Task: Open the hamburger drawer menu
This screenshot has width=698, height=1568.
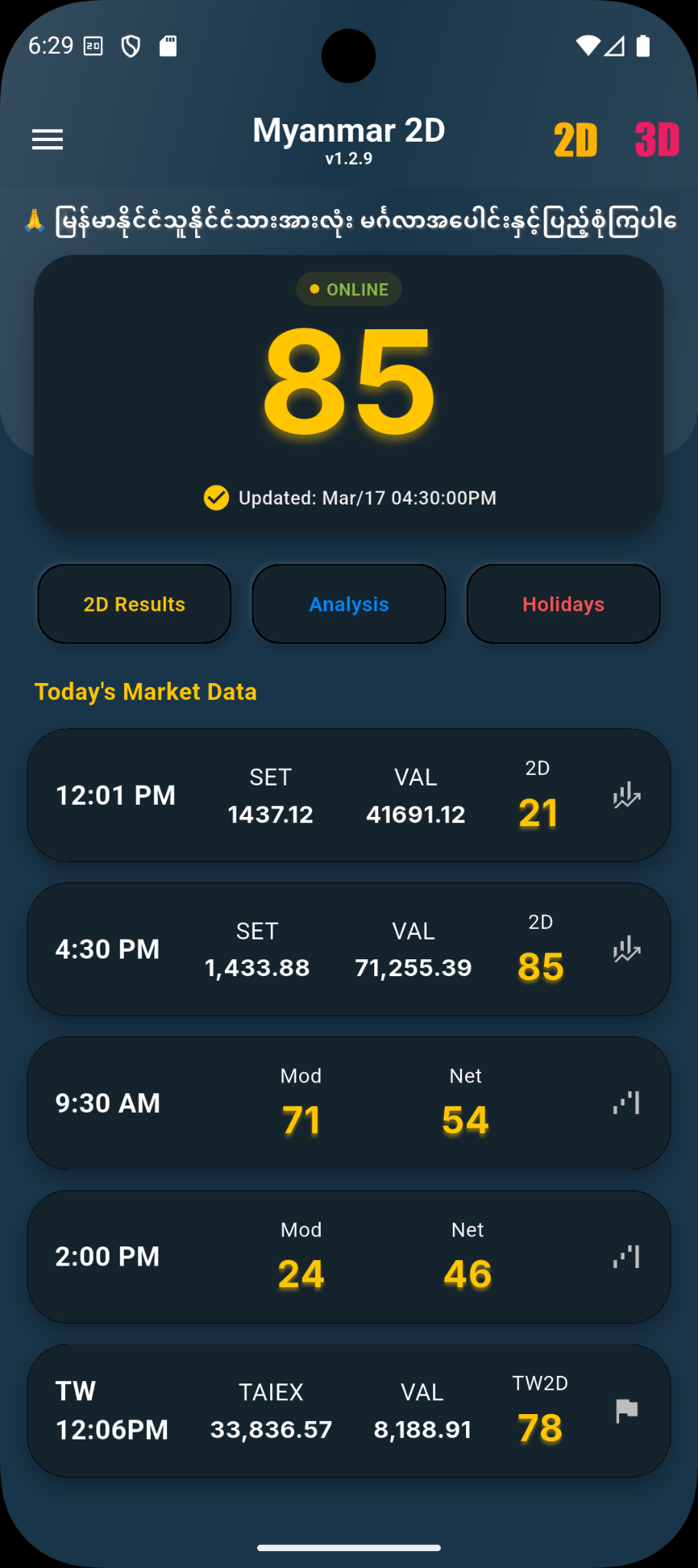Action: (47, 139)
